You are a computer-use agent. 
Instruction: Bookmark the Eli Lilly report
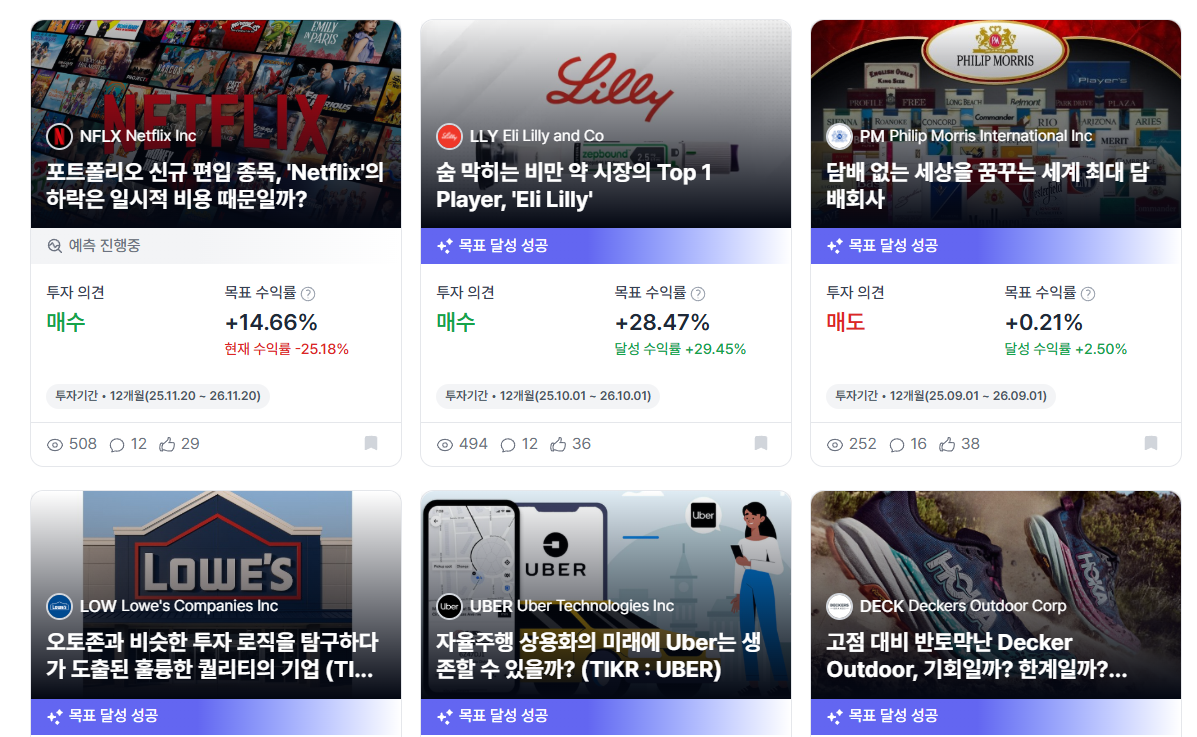click(761, 443)
